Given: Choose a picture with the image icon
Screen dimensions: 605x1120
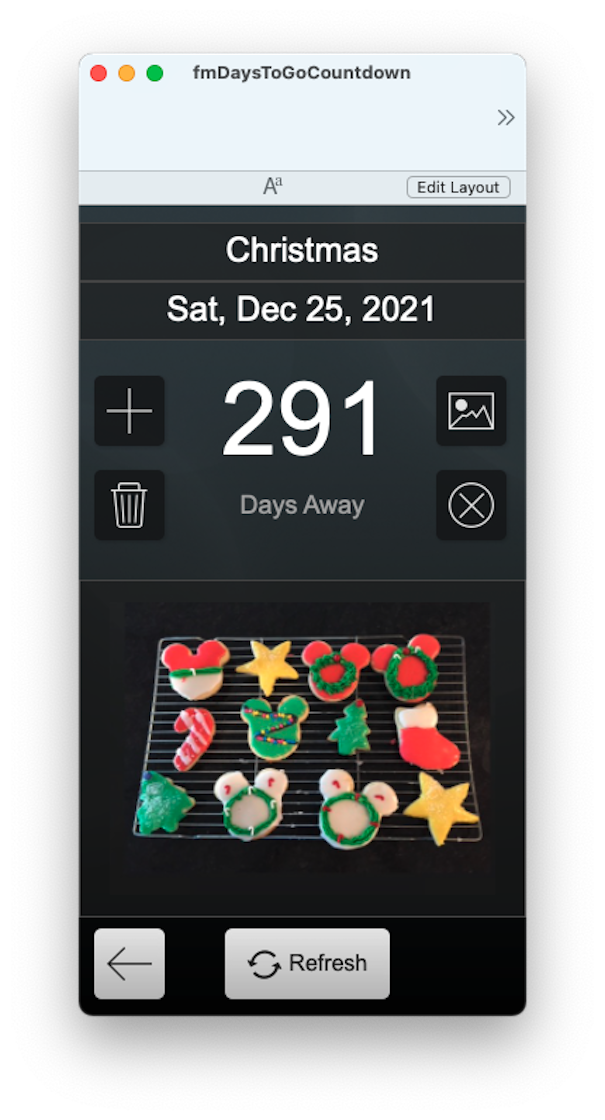Looking at the screenshot, I should [x=471, y=411].
